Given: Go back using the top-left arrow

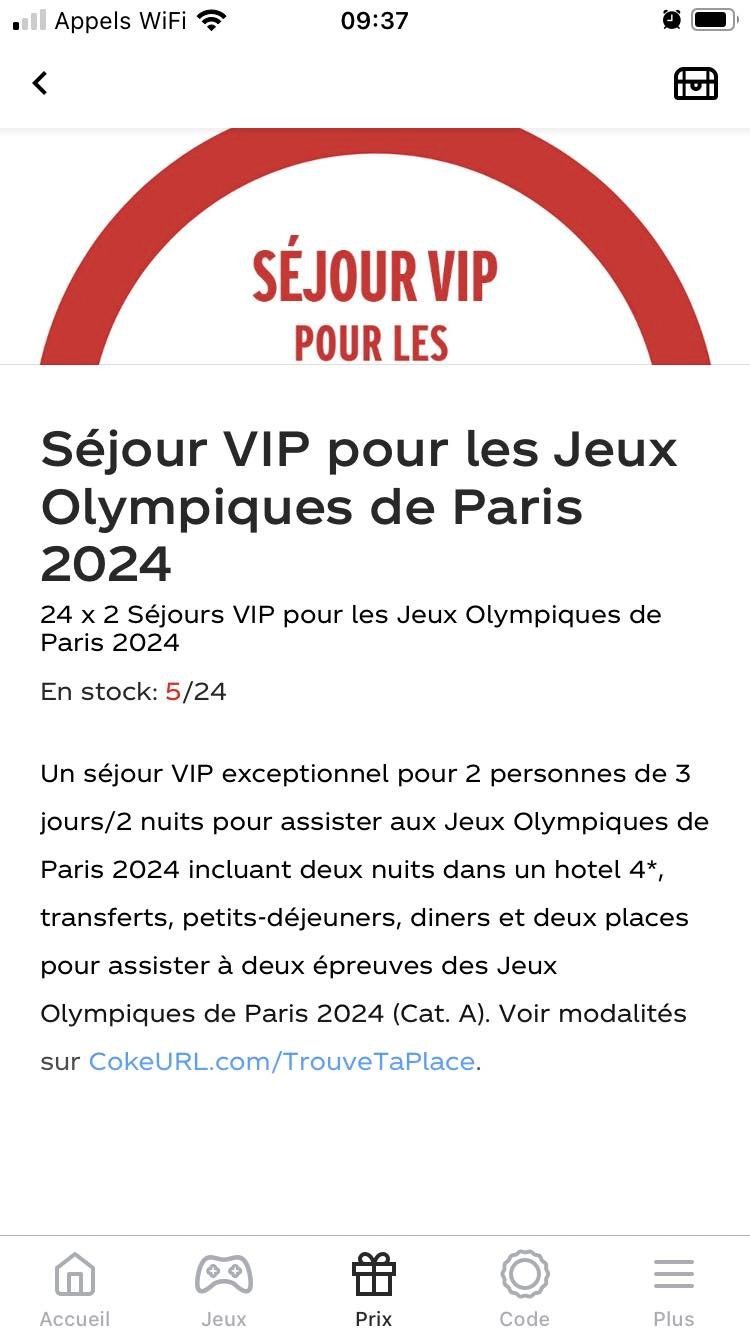Looking at the screenshot, I should (40, 83).
